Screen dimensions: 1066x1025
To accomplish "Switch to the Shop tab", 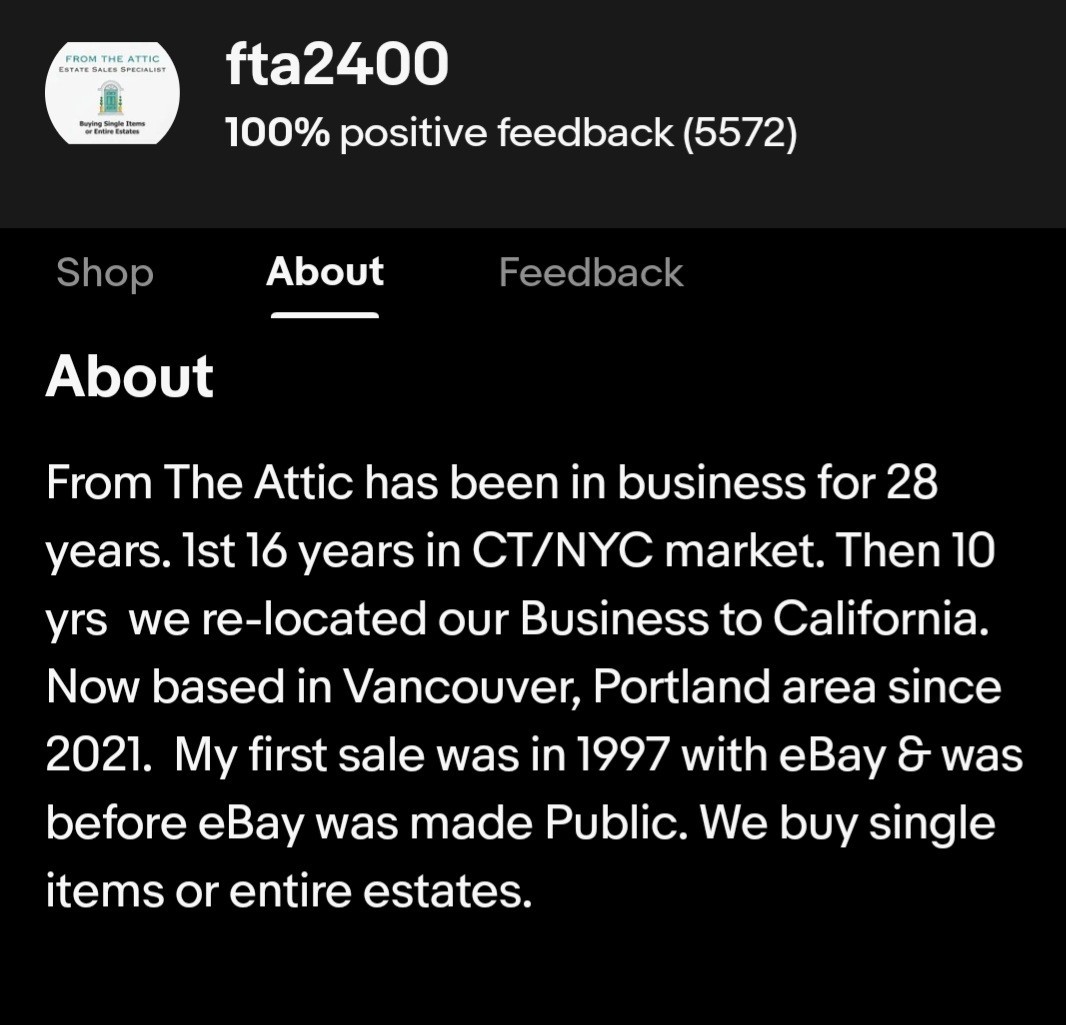I will pos(105,273).
